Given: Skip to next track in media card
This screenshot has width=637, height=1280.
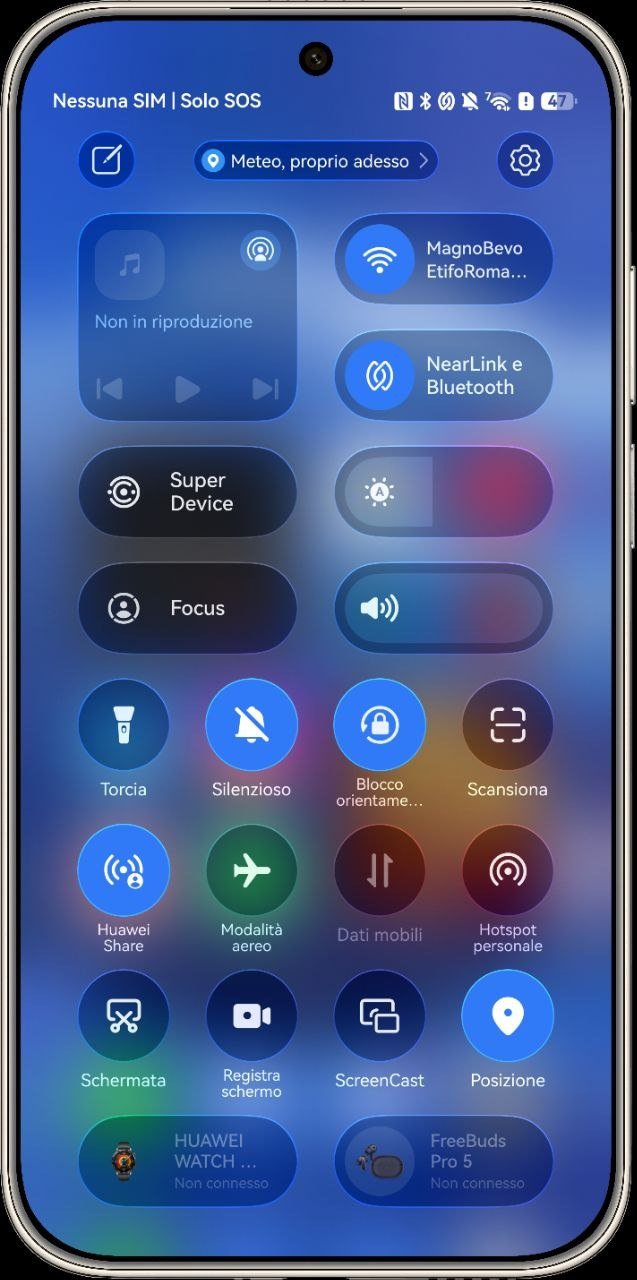Looking at the screenshot, I should click(265, 389).
